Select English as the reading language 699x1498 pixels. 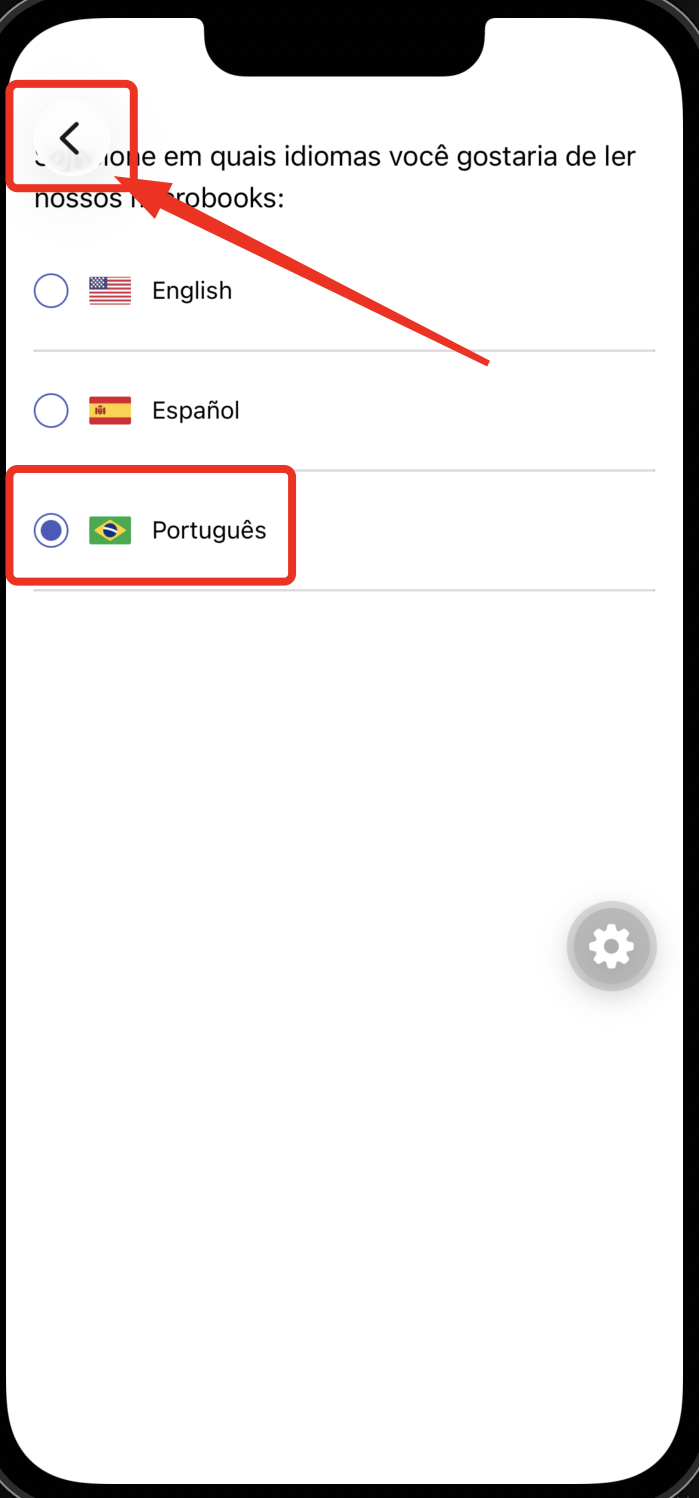(x=52, y=291)
